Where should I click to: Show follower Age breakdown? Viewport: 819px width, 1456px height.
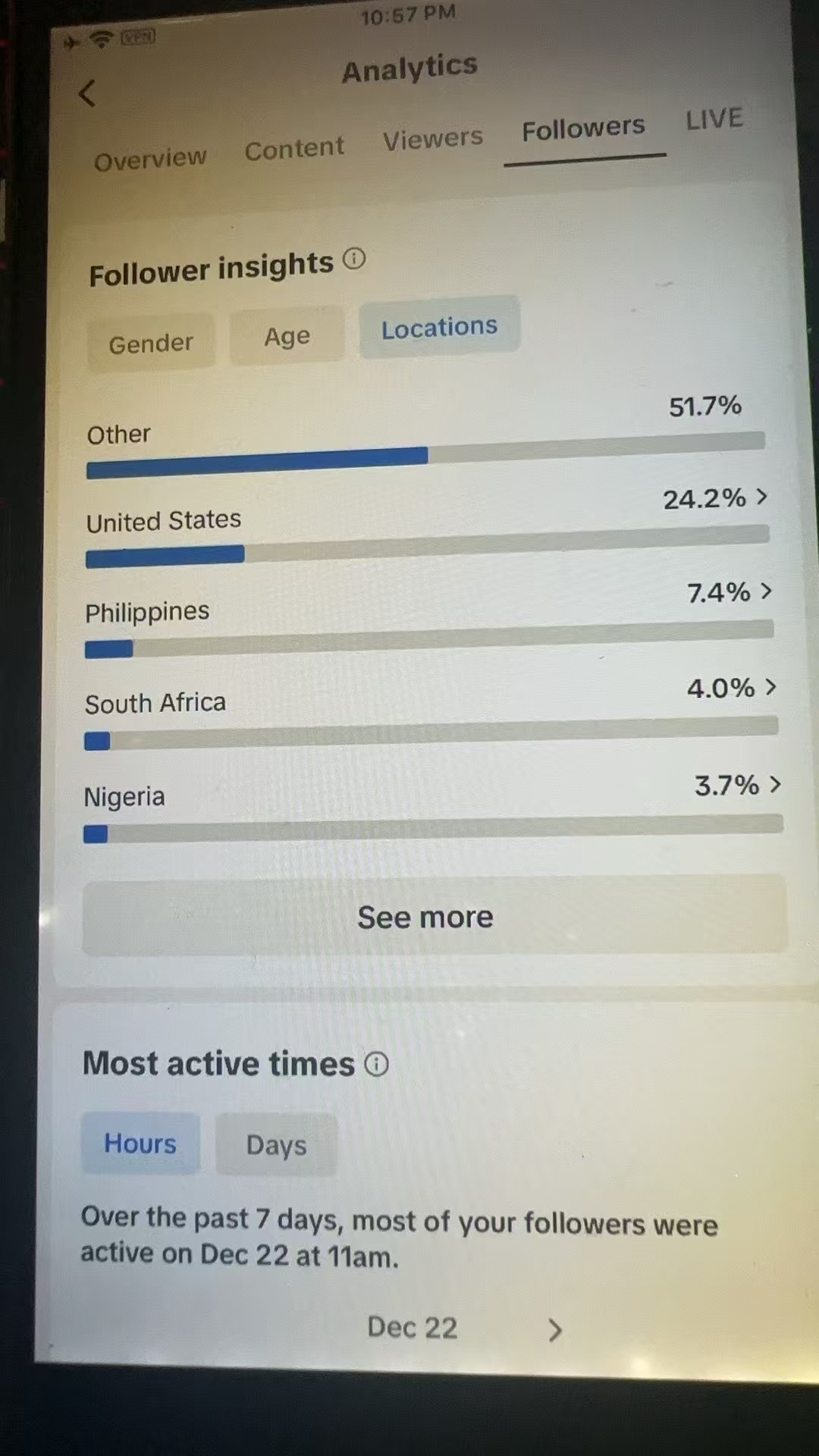[287, 336]
